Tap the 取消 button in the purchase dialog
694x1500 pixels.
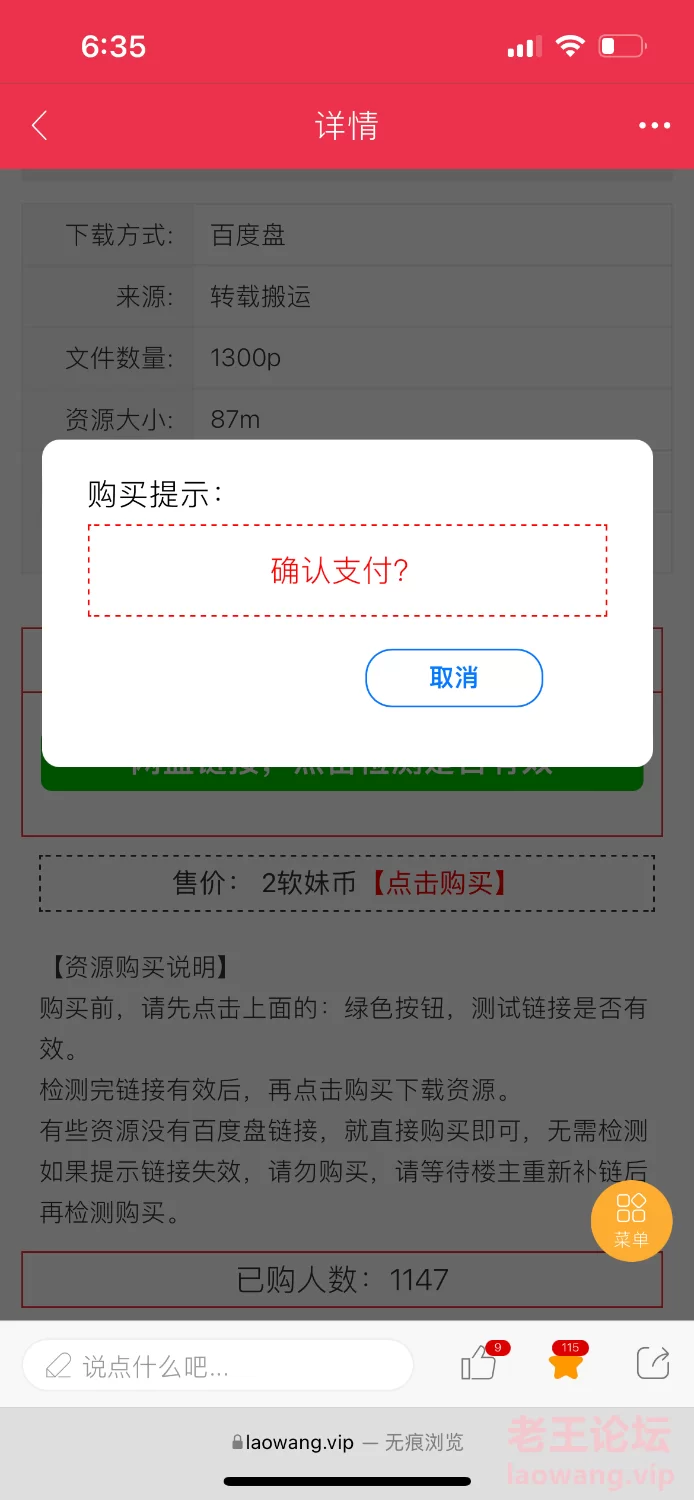point(454,678)
